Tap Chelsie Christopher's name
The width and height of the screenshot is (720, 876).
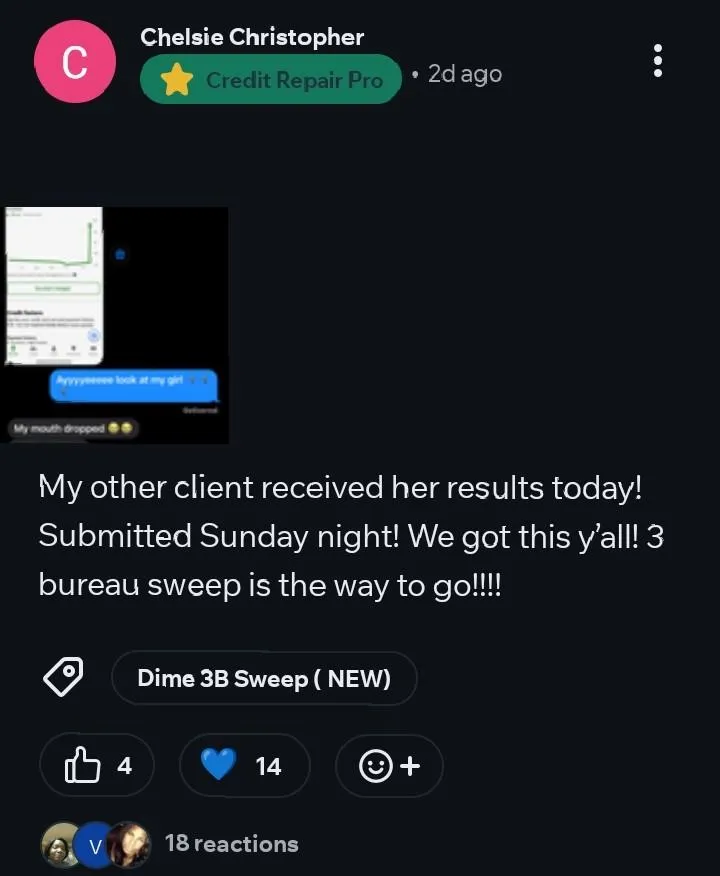252,37
